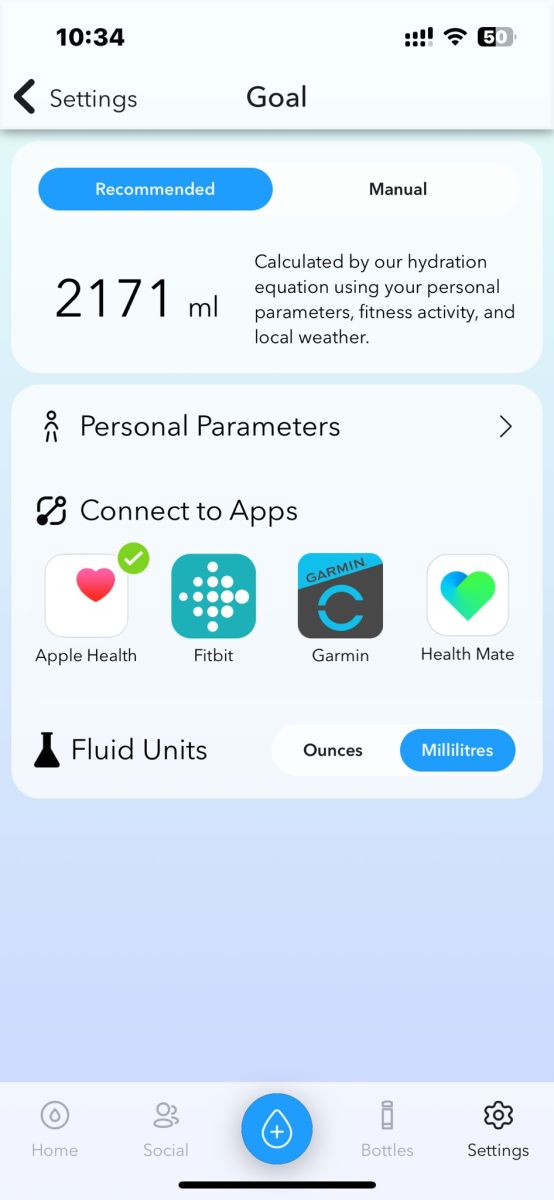Change fluid units to Ounces
The width and height of the screenshot is (554, 1200).
[x=333, y=750]
